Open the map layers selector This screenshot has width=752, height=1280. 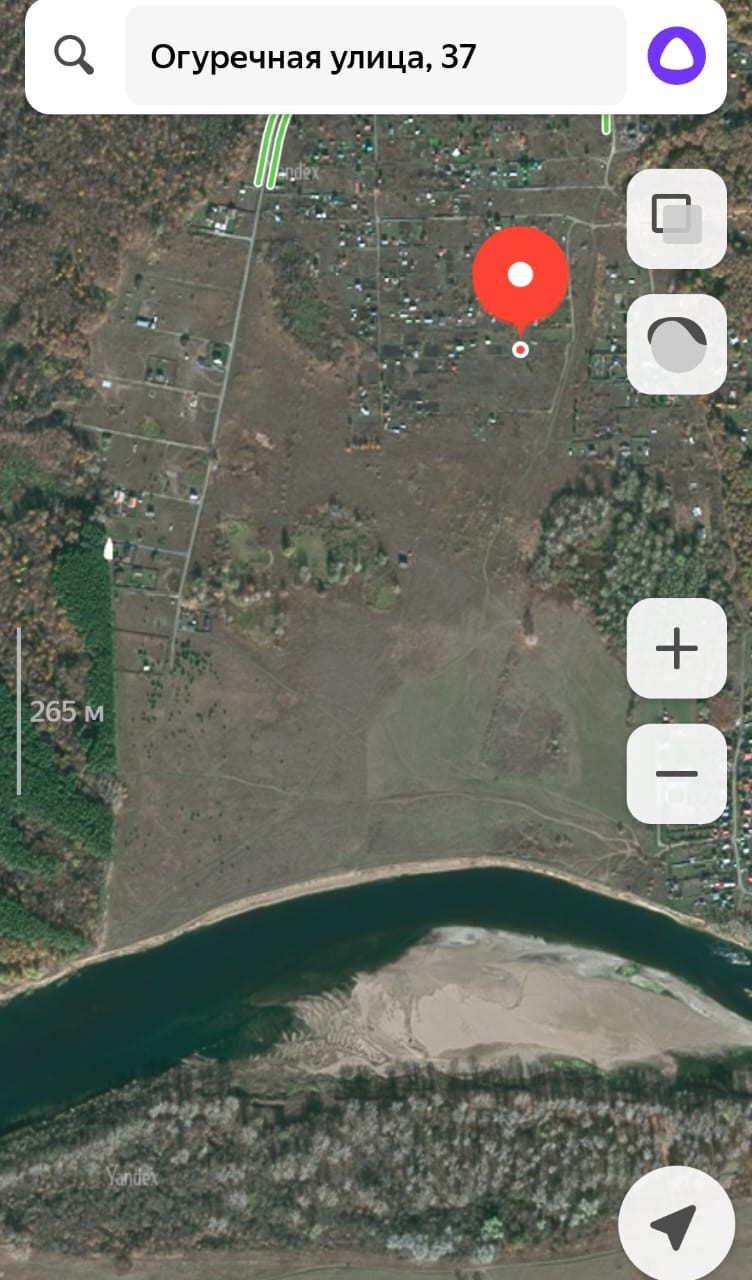click(676, 219)
